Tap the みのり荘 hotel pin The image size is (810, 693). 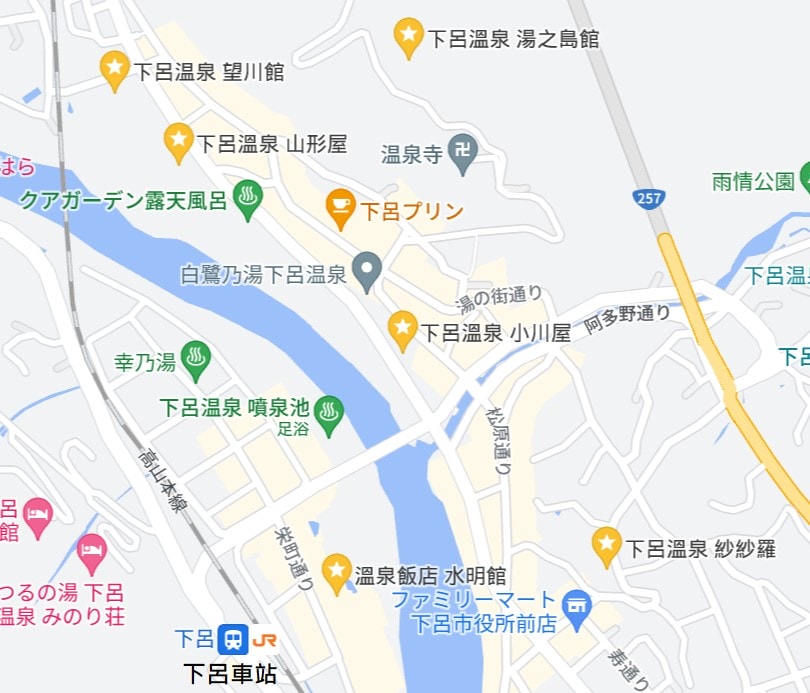pos(91,550)
